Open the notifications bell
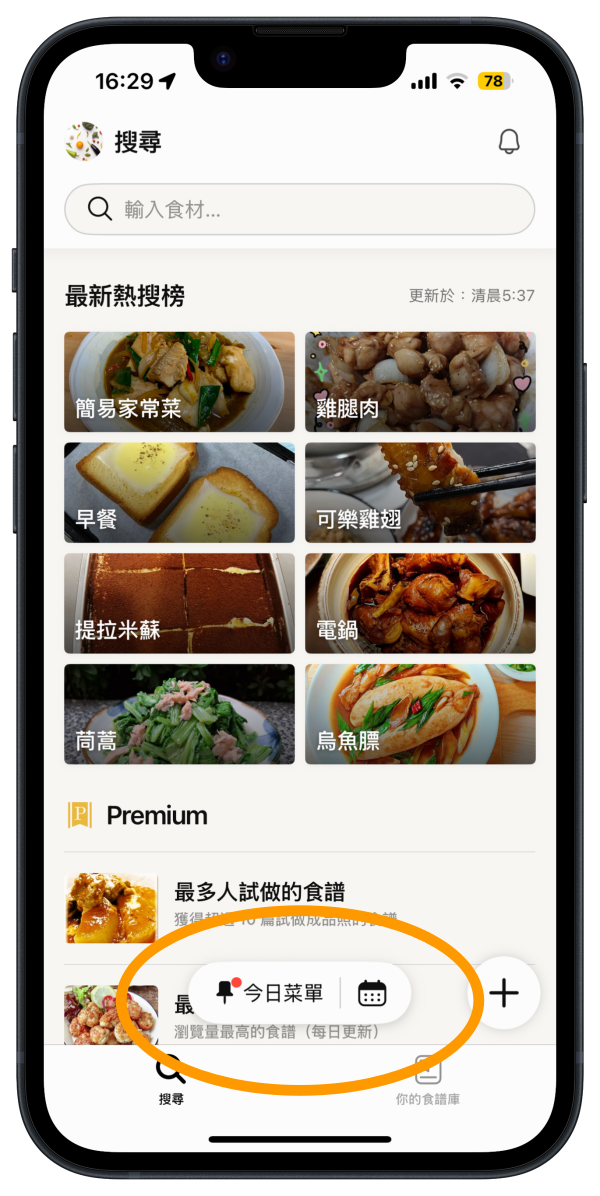The width and height of the screenshot is (600, 1196). pyautogui.click(x=509, y=142)
